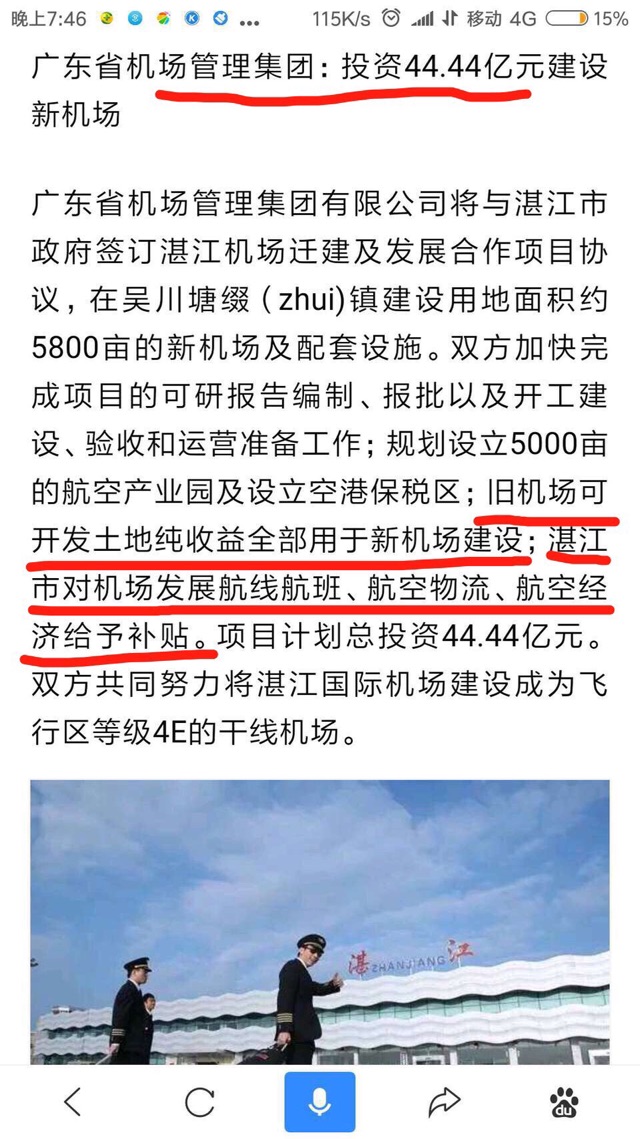This screenshot has height=1139, width=640.
Task: Start voice search with the microphone button
Action: tap(320, 1103)
